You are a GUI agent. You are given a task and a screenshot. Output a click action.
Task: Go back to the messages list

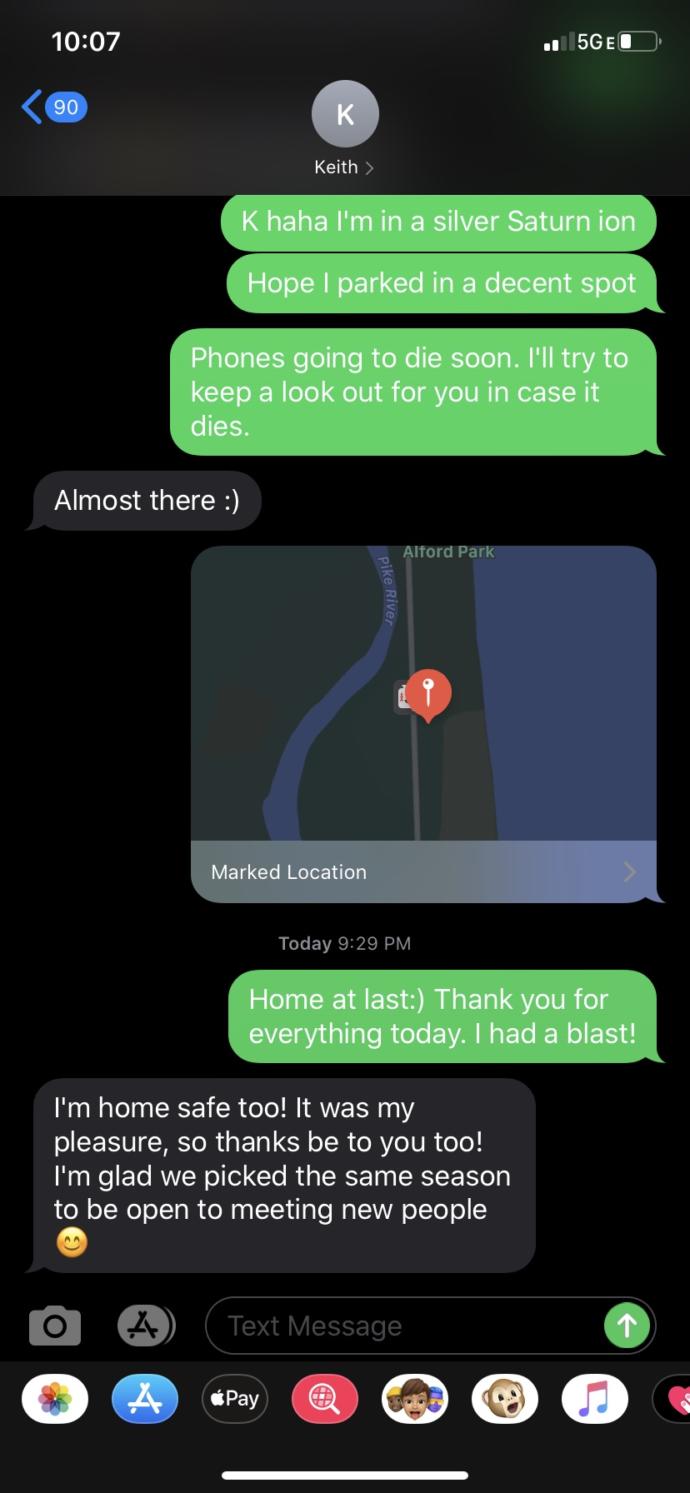pos(52,107)
